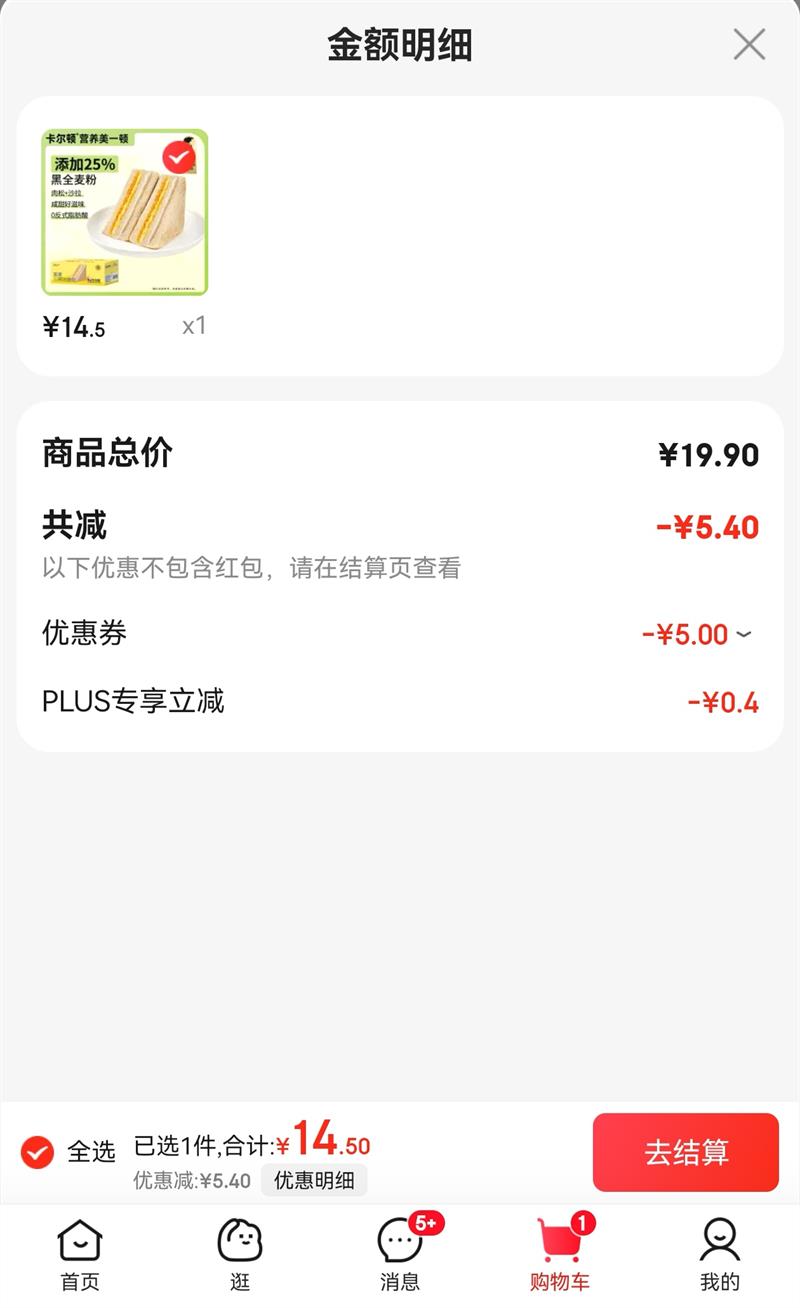This screenshot has width=800, height=1308.
Task: Open the 消息 messages tab
Action: pos(400,1255)
